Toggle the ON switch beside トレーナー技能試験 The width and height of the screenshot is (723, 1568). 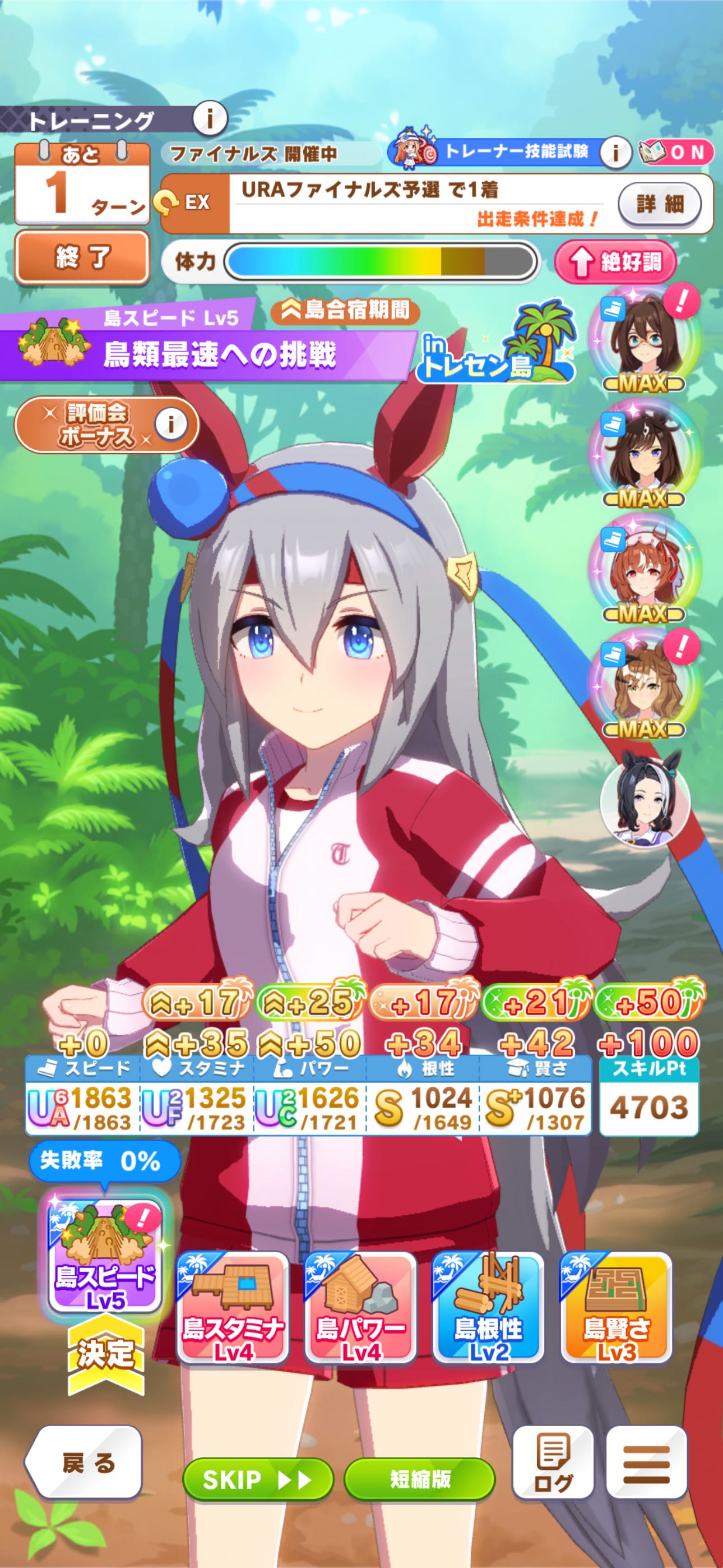click(x=674, y=152)
